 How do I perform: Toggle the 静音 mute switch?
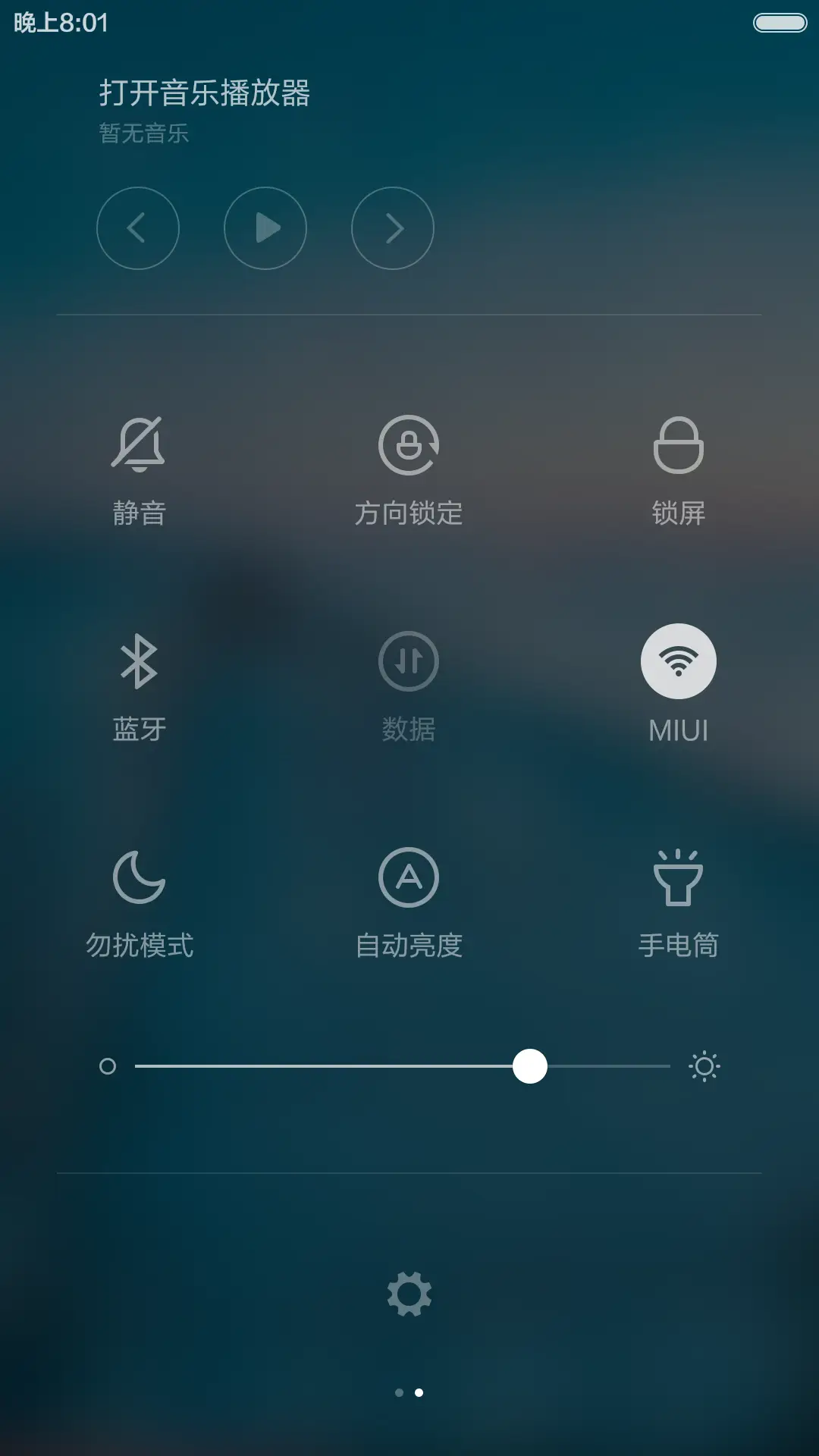139,466
